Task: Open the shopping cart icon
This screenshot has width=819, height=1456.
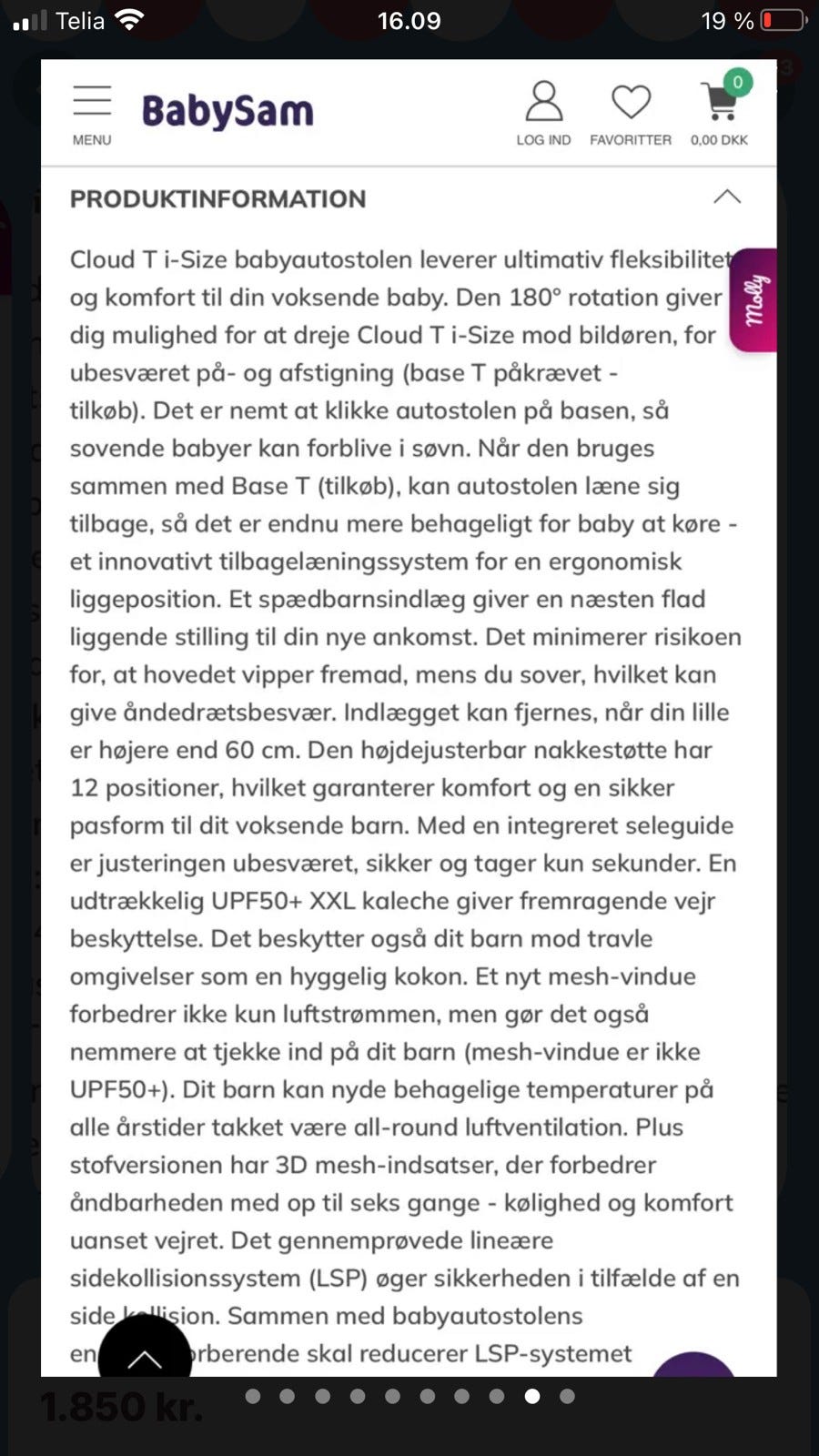Action: (x=718, y=102)
